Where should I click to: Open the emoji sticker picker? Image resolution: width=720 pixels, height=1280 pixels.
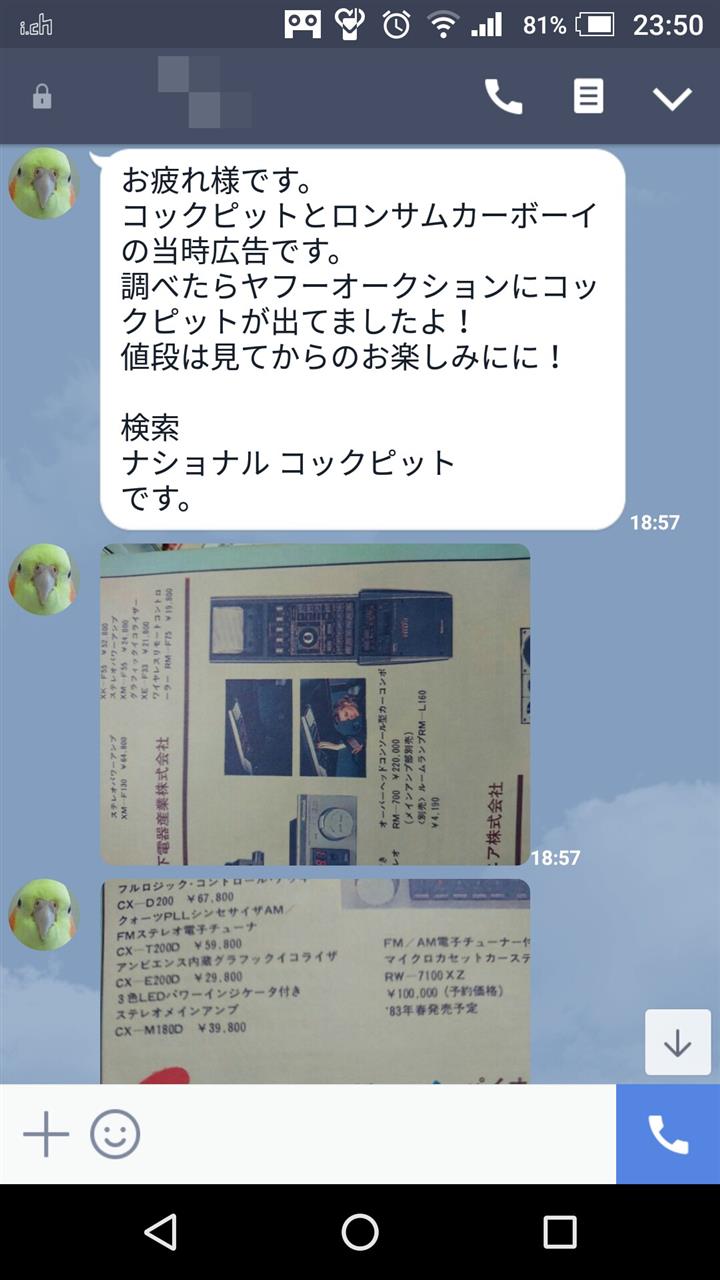tap(115, 1134)
